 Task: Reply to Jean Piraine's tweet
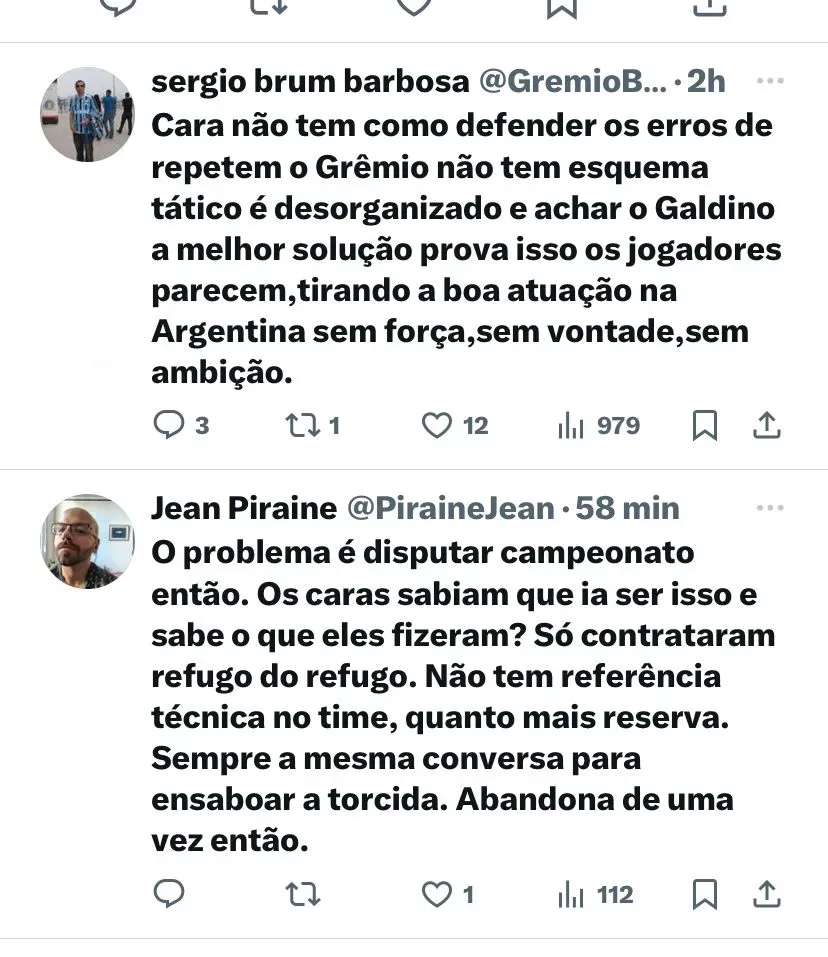(x=169, y=894)
